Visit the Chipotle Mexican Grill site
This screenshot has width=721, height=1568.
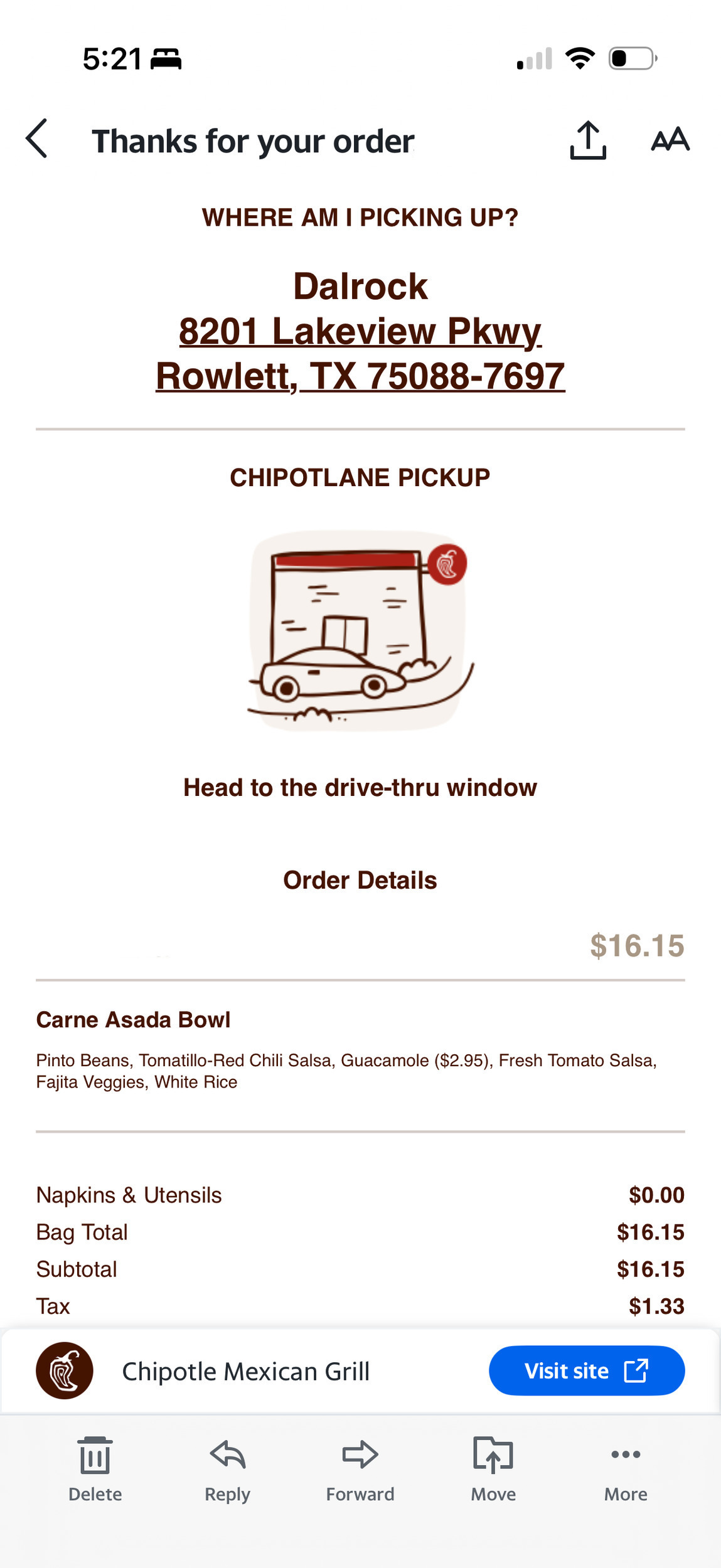pos(586,1370)
